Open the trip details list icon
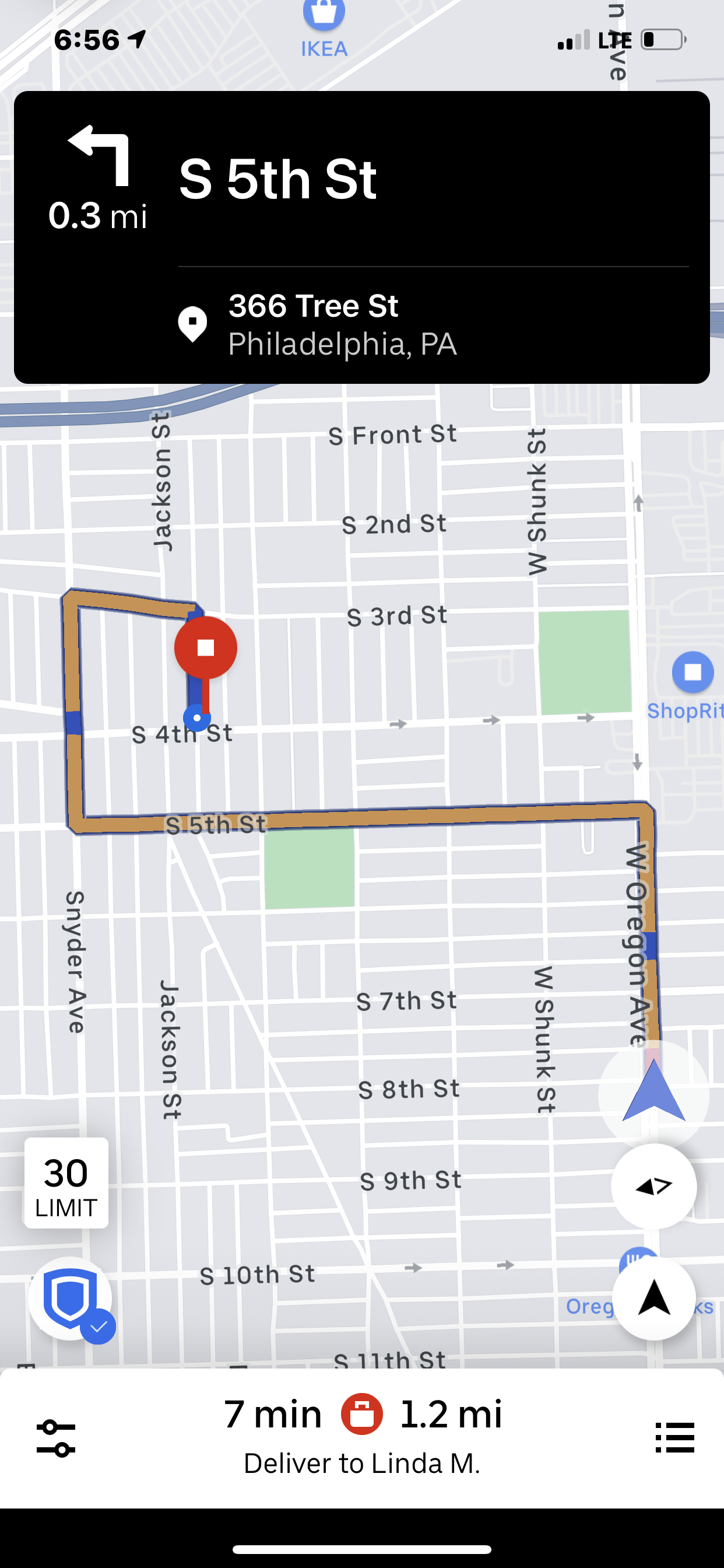Viewport: 724px width, 1568px height. pyautogui.click(x=674, y=1438)
